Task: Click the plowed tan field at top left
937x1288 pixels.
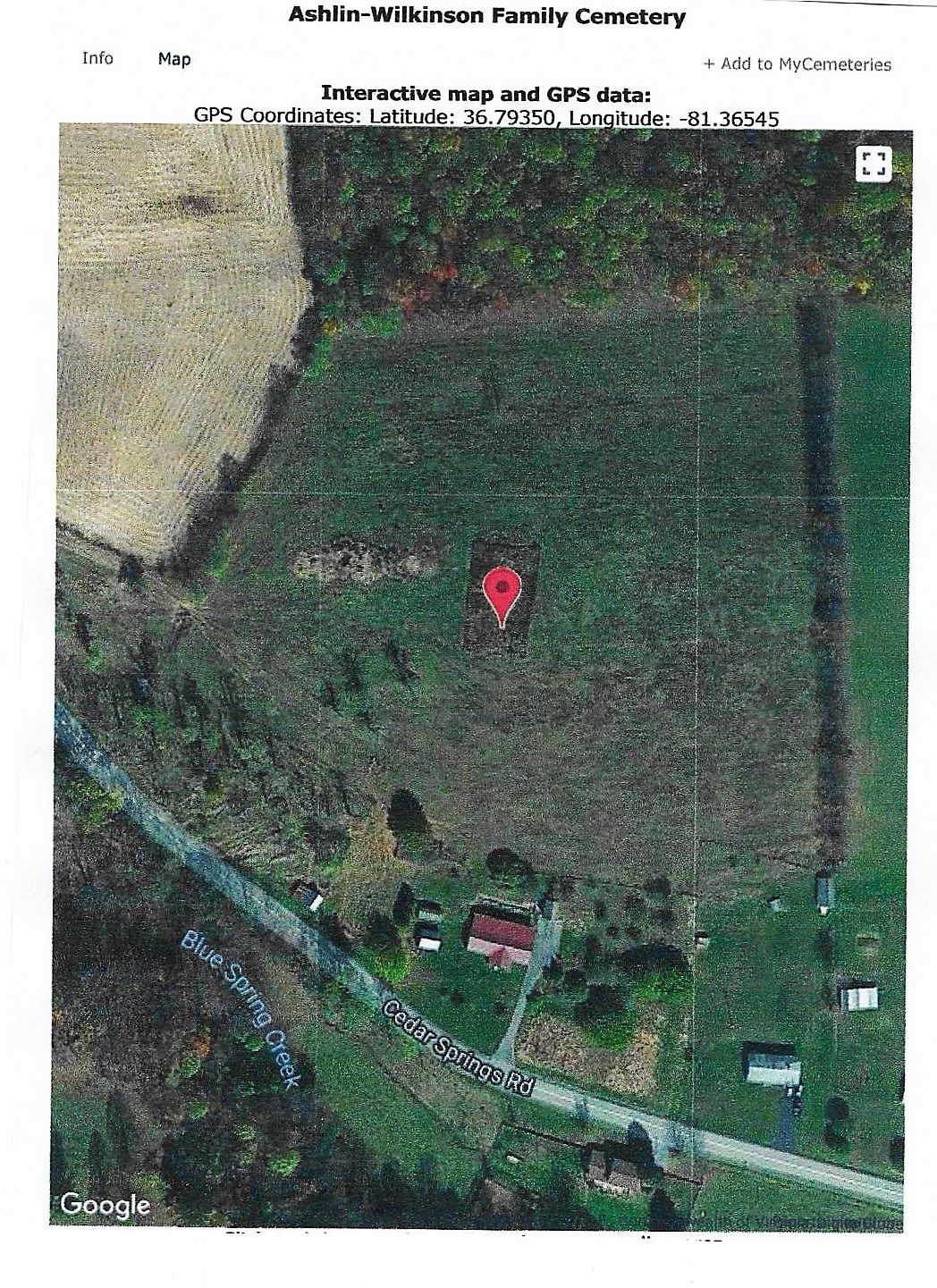Action: coord(161,268)
